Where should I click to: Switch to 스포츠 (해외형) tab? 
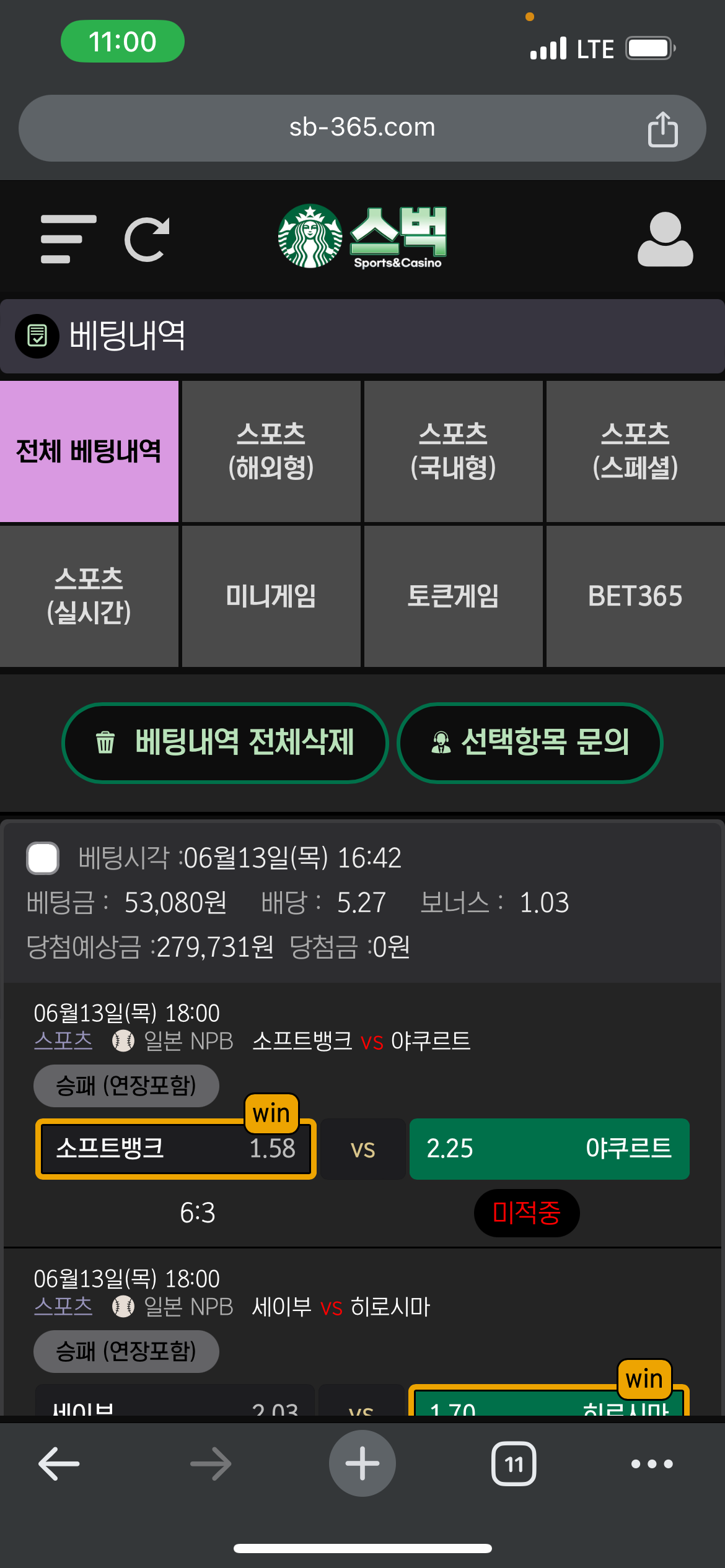click(x=271, y=451)
